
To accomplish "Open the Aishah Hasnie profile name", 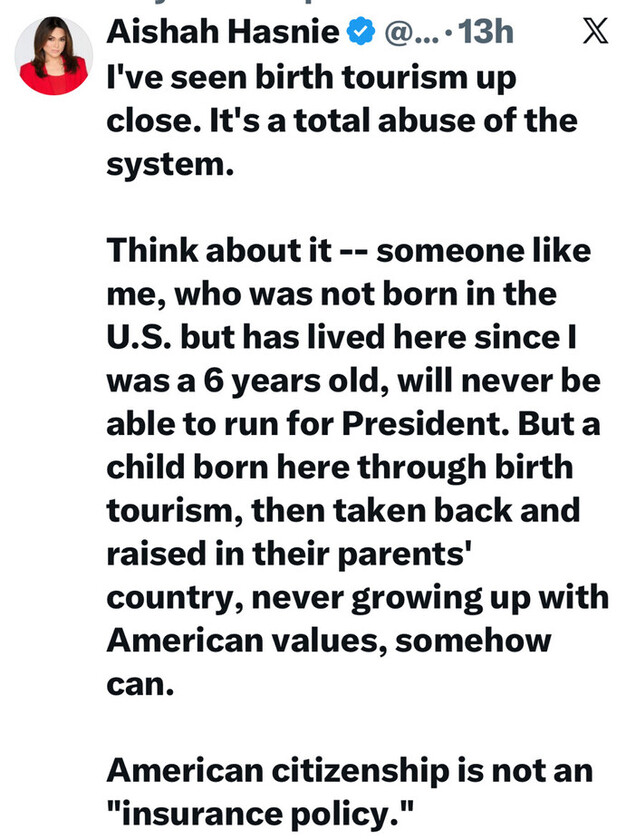I will coord(223,32).
